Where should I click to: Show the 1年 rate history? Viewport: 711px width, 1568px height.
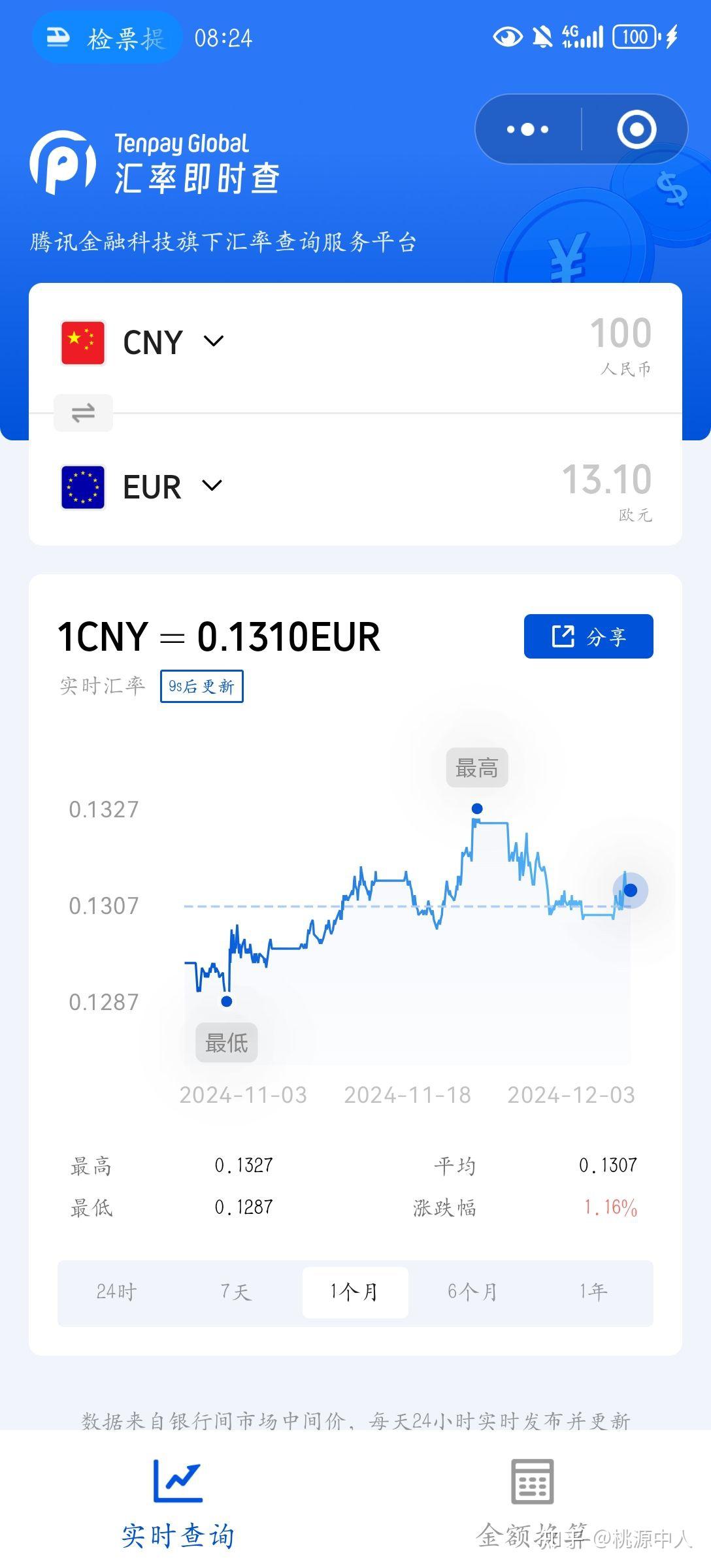593,1292
